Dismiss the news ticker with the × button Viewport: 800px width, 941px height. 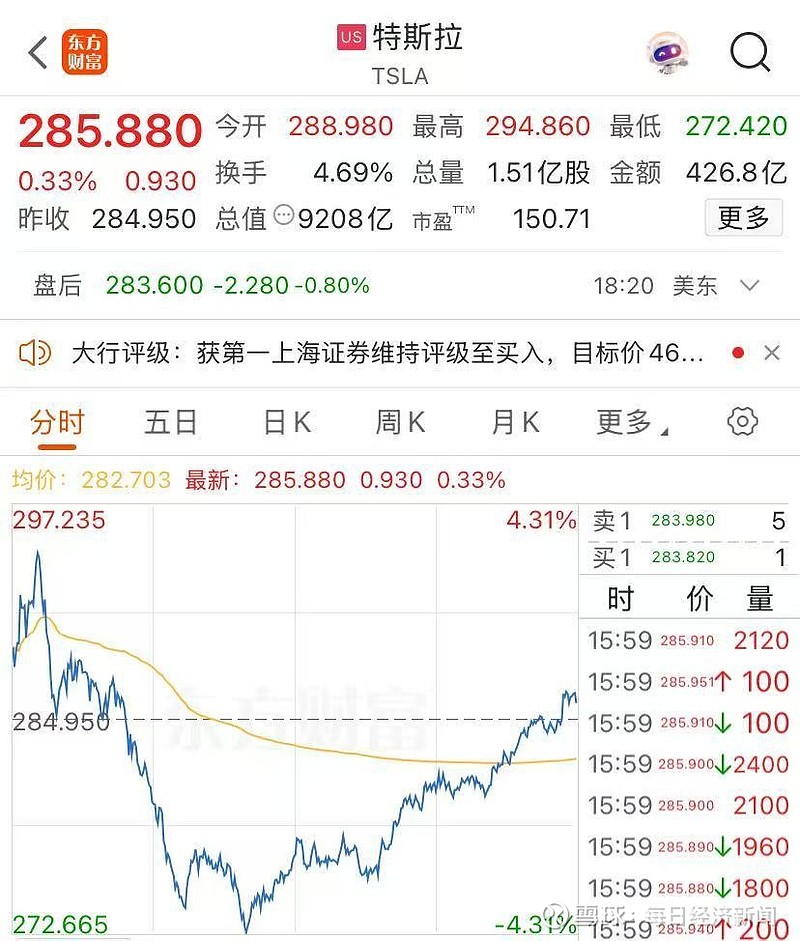pyautogui.click(x=772, y=353)
